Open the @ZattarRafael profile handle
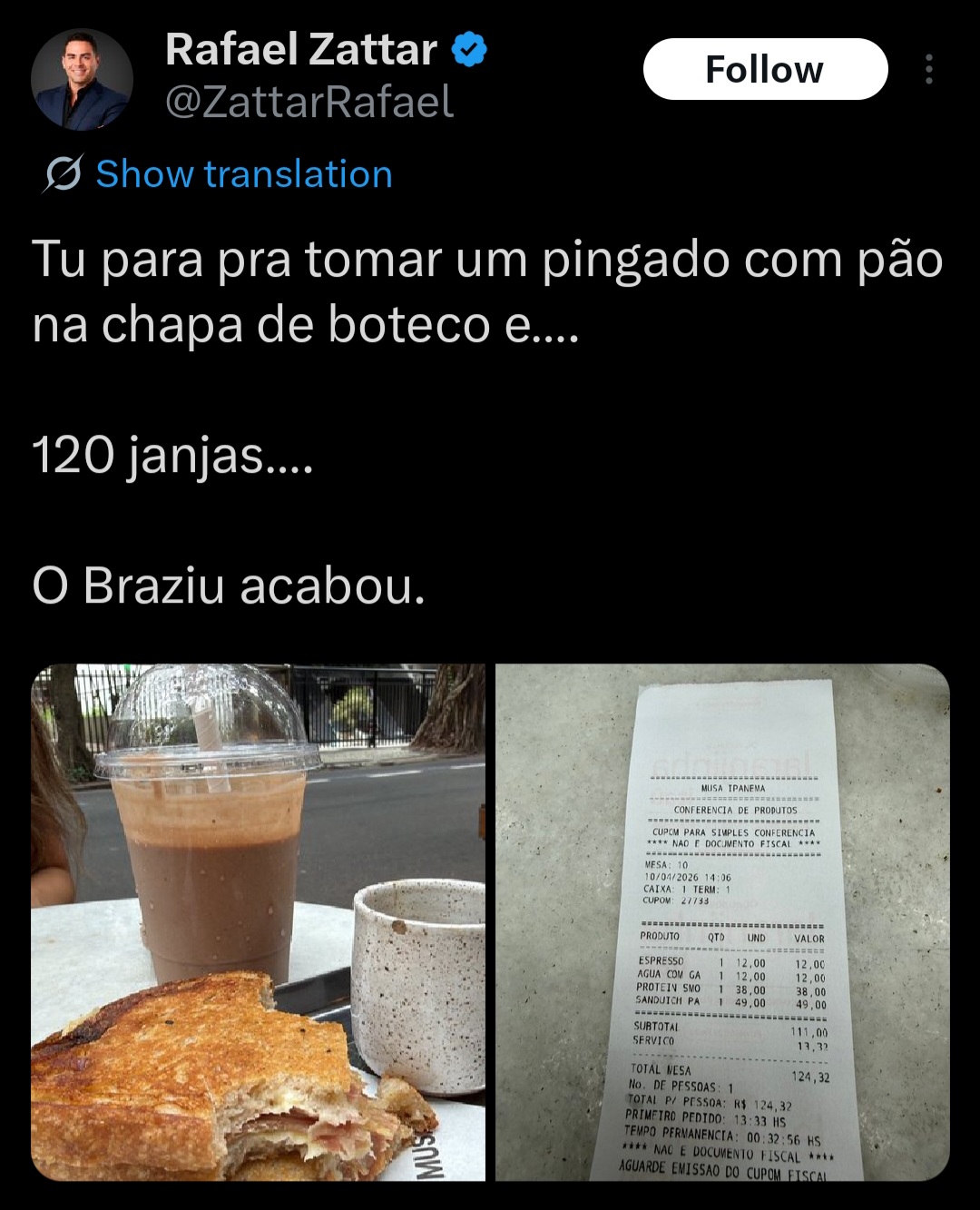Screen dimensions: 980x1210 click(309, 102)
